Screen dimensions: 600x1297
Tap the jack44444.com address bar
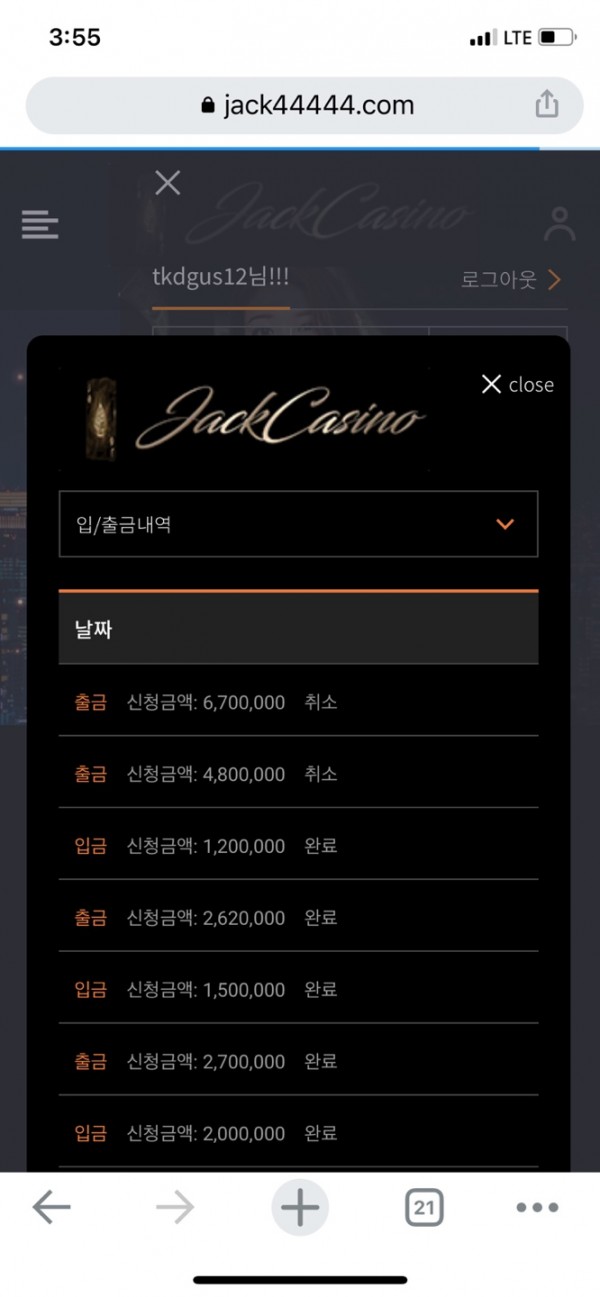304,106
